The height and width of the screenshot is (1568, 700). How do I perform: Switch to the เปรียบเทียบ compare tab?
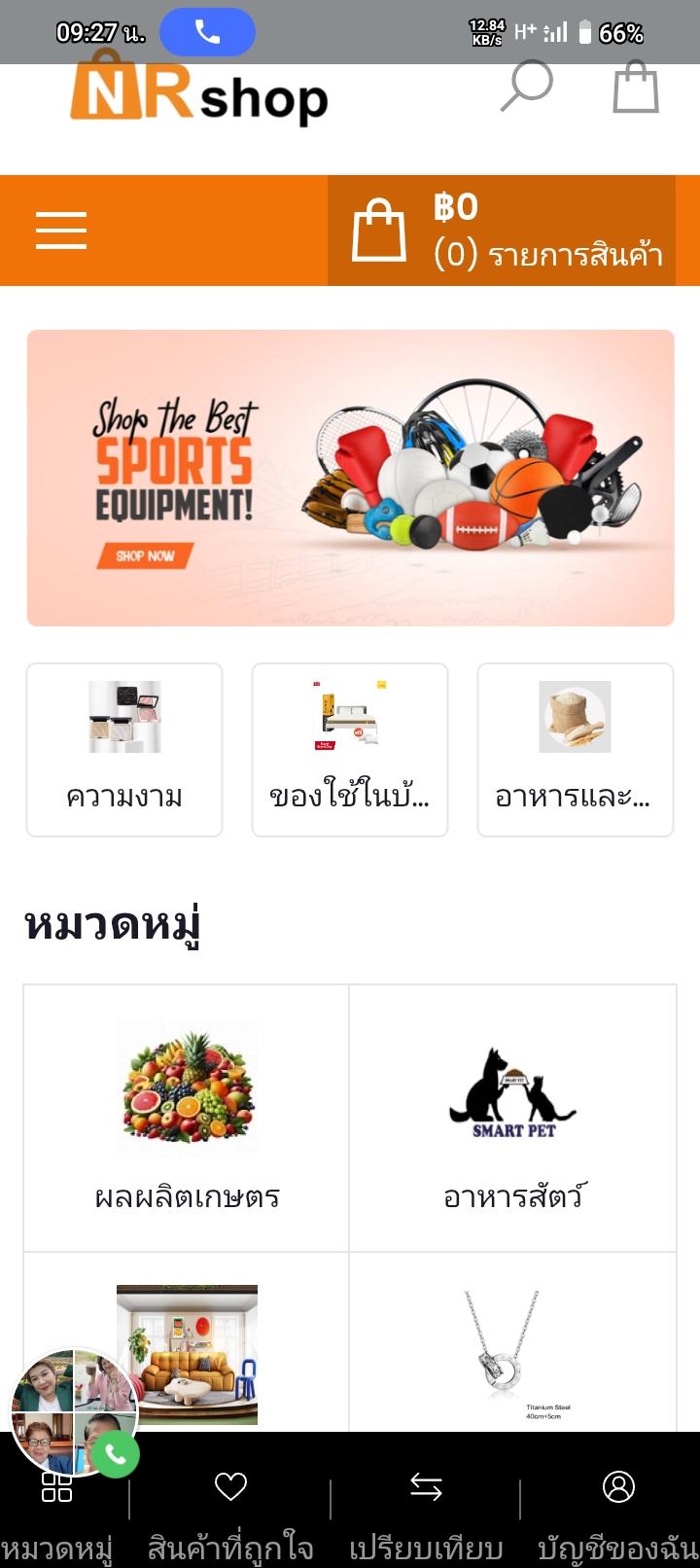[426, 1517]
